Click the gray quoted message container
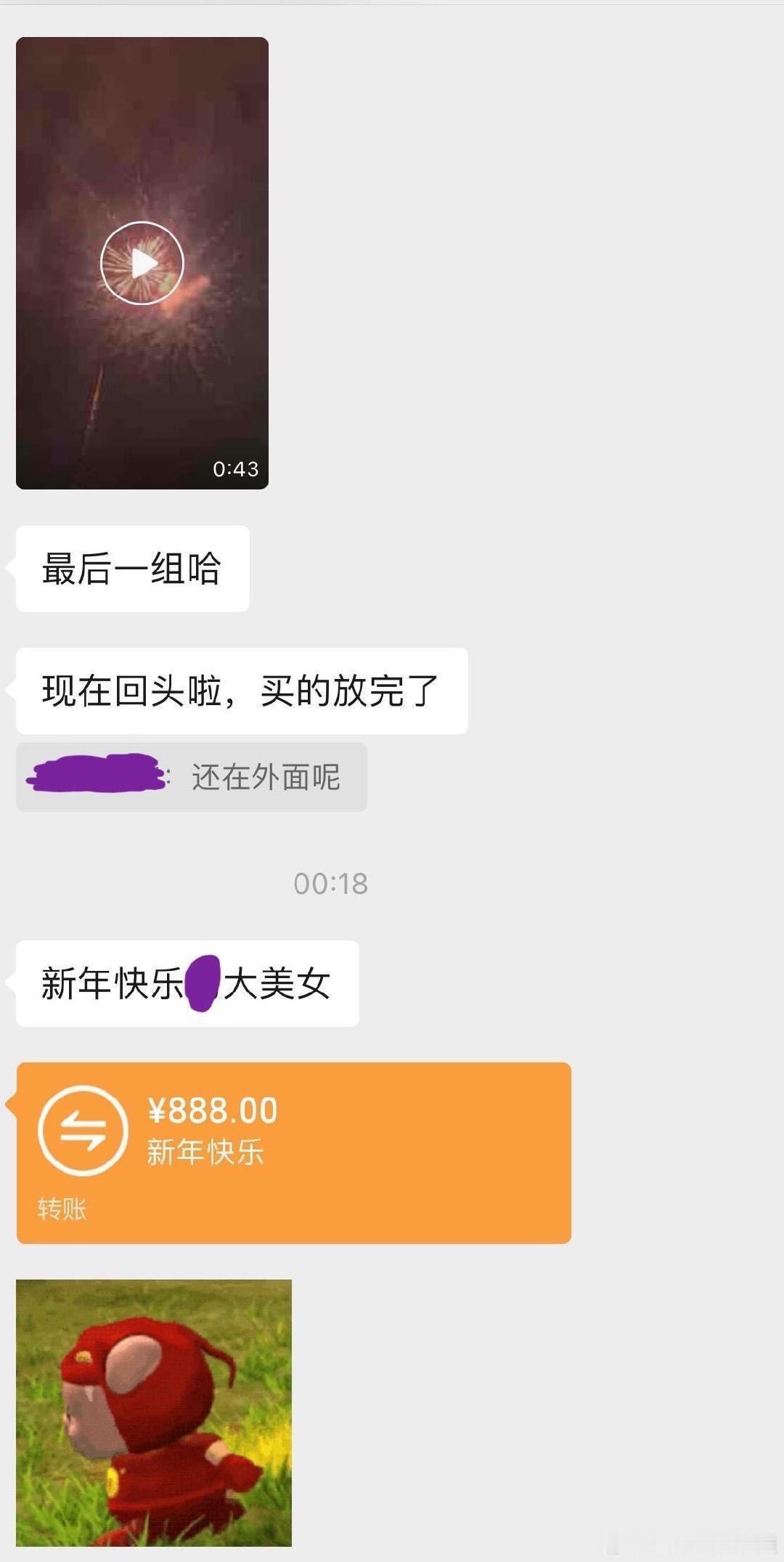784x1562 pixels. 192,776
